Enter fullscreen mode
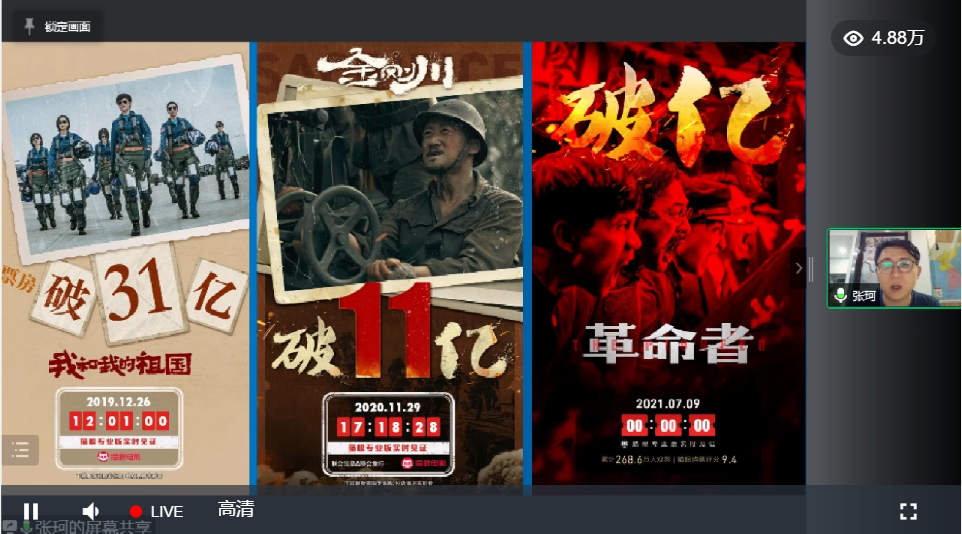 point(908,511)
